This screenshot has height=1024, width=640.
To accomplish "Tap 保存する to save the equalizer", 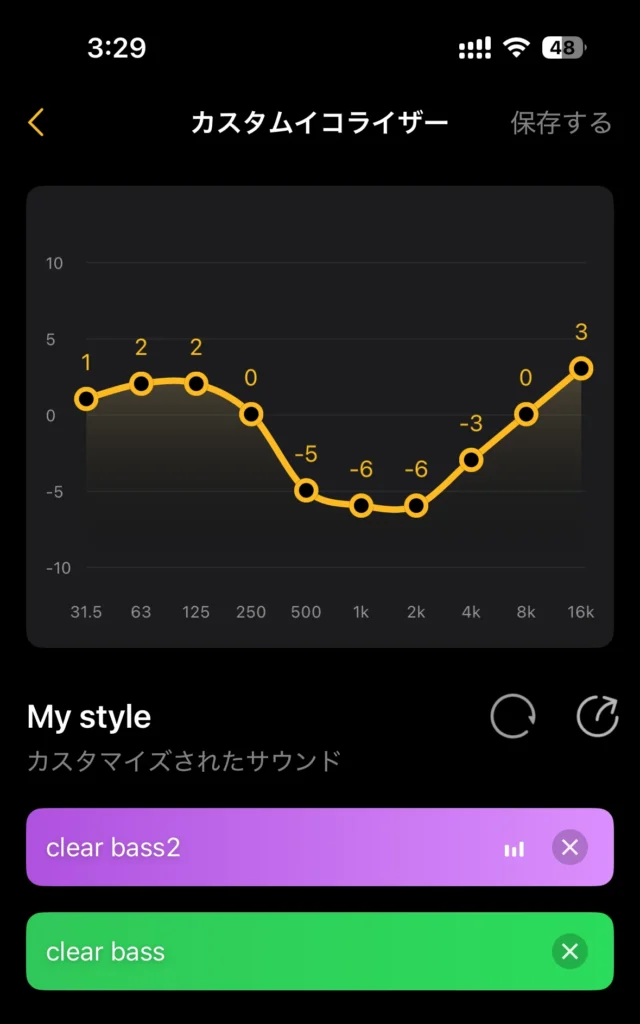I will point(560,123).
